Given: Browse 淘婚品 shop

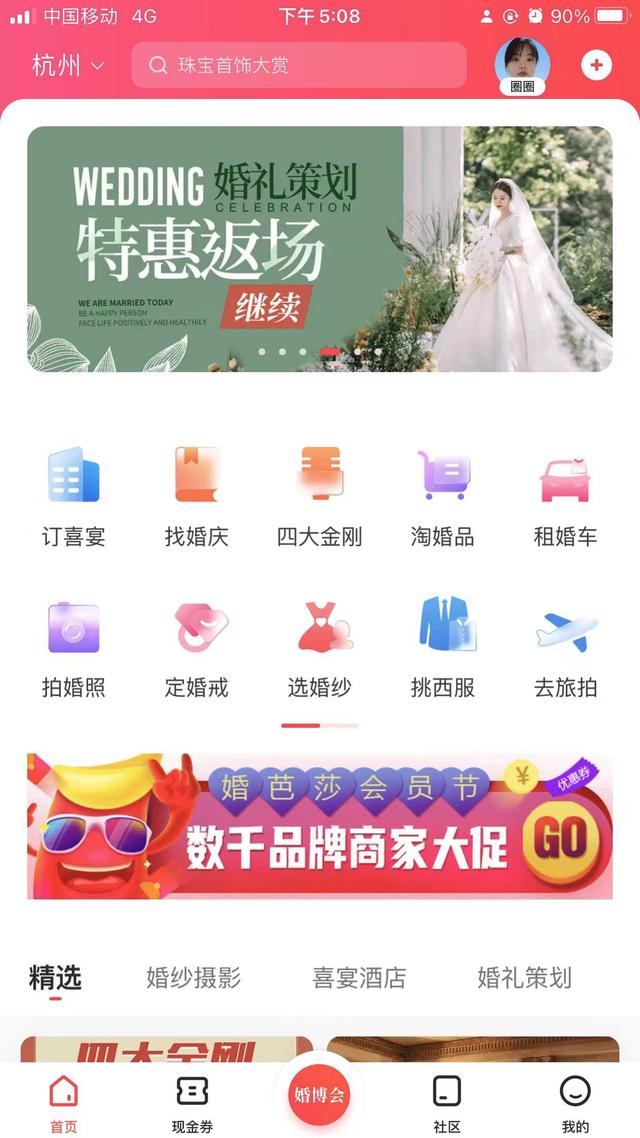Looking at the screenshot, I should click(443, 496).
